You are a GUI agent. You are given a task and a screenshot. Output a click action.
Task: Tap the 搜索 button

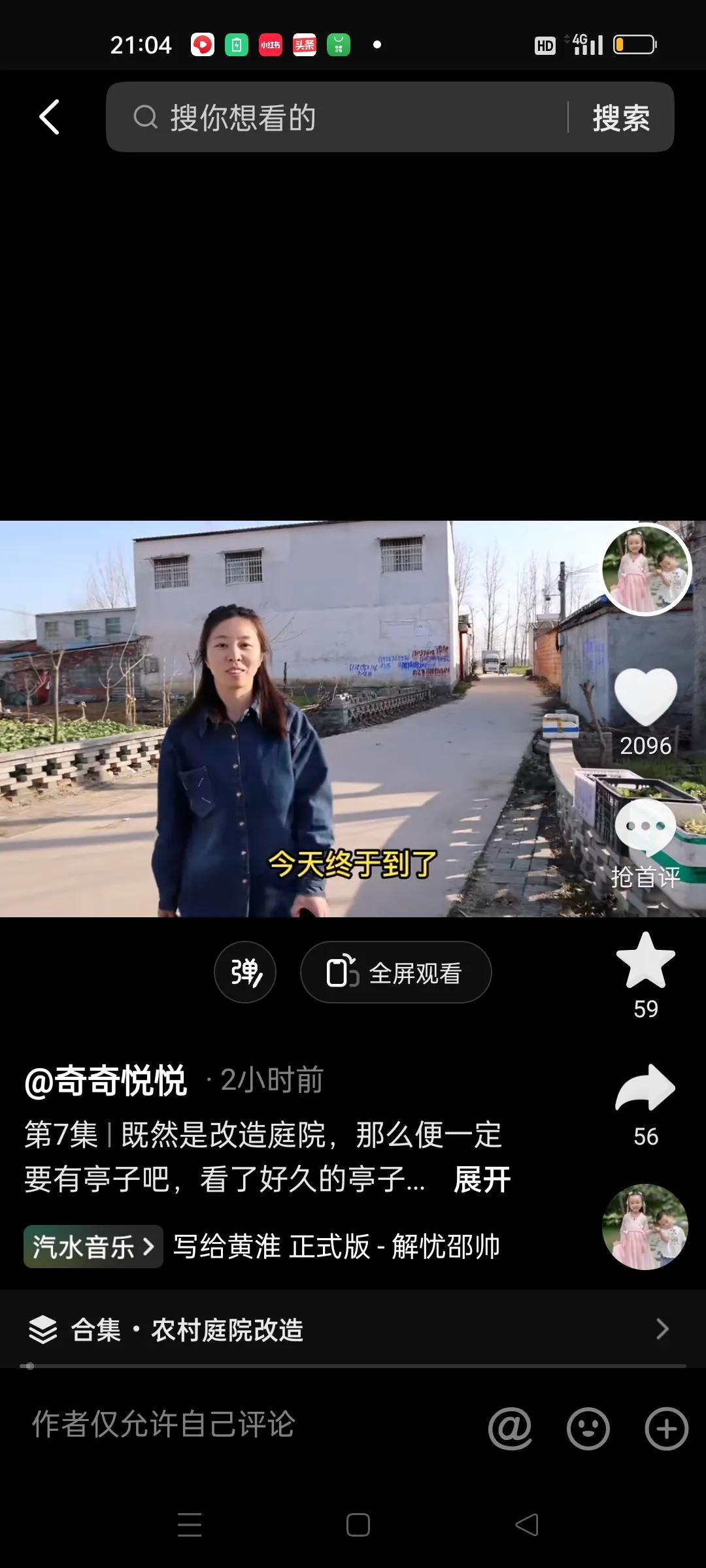pyautogui.click(x=621, y=118)
